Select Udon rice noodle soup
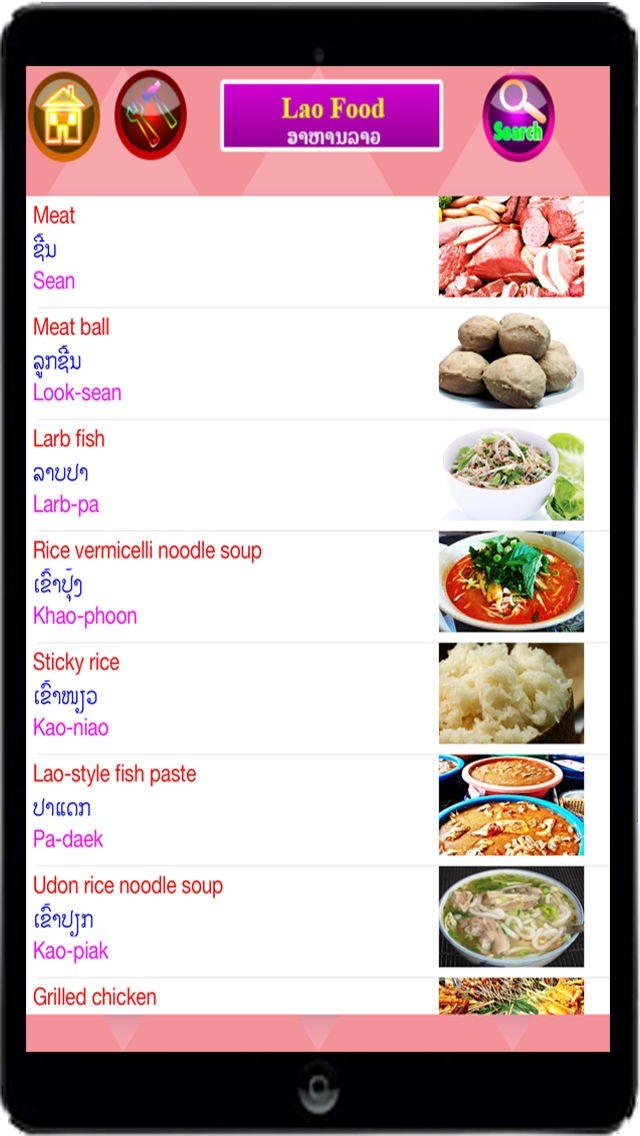Viewport: 640px width, 1136px height. tap(230, 920)
